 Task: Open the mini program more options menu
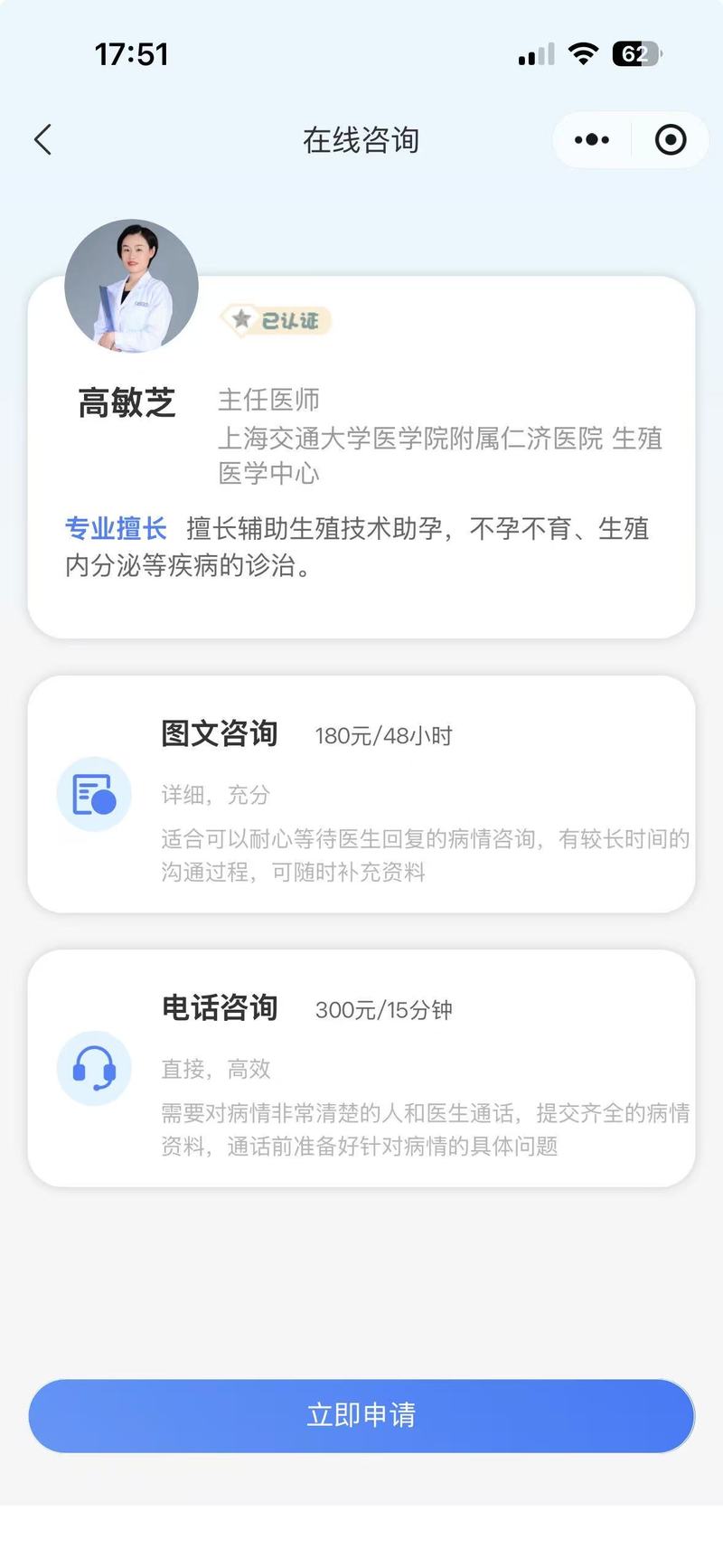click(x=592, y=140)
